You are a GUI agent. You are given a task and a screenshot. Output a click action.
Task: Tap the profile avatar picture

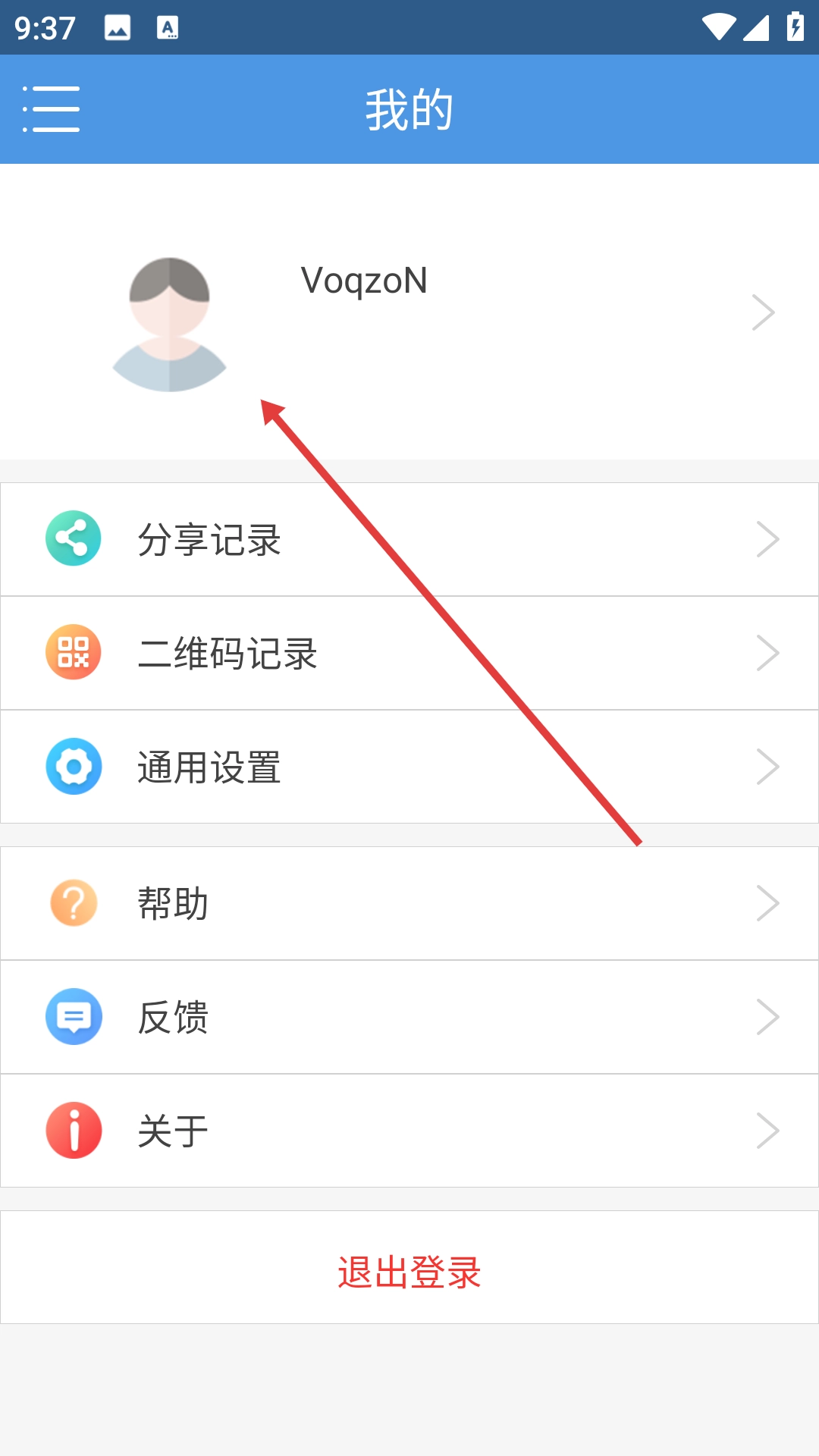[169, 325]
